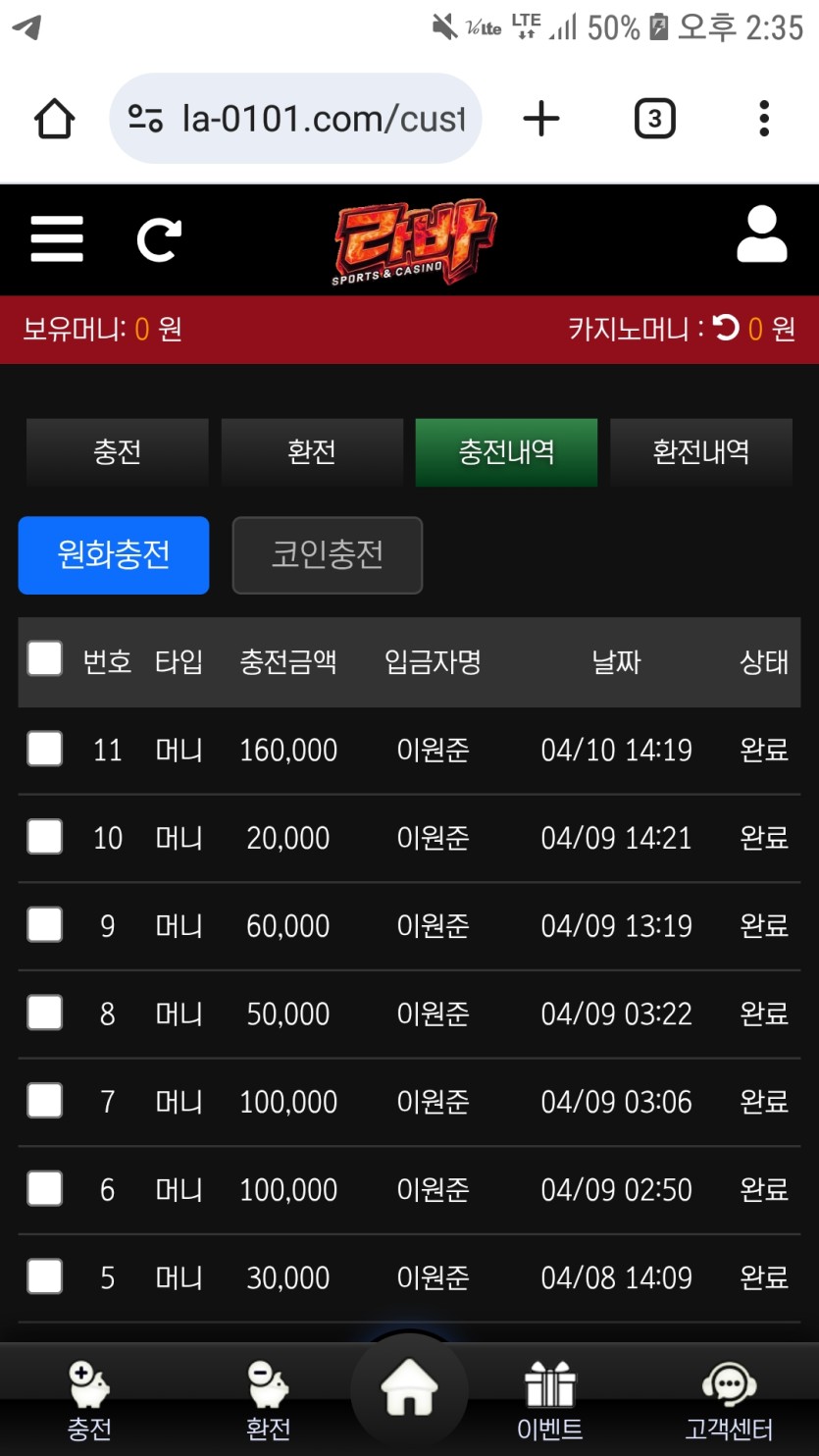819x1456 pixels.
Task: Open the hamburger drawer menu
Action: point(57,238)
